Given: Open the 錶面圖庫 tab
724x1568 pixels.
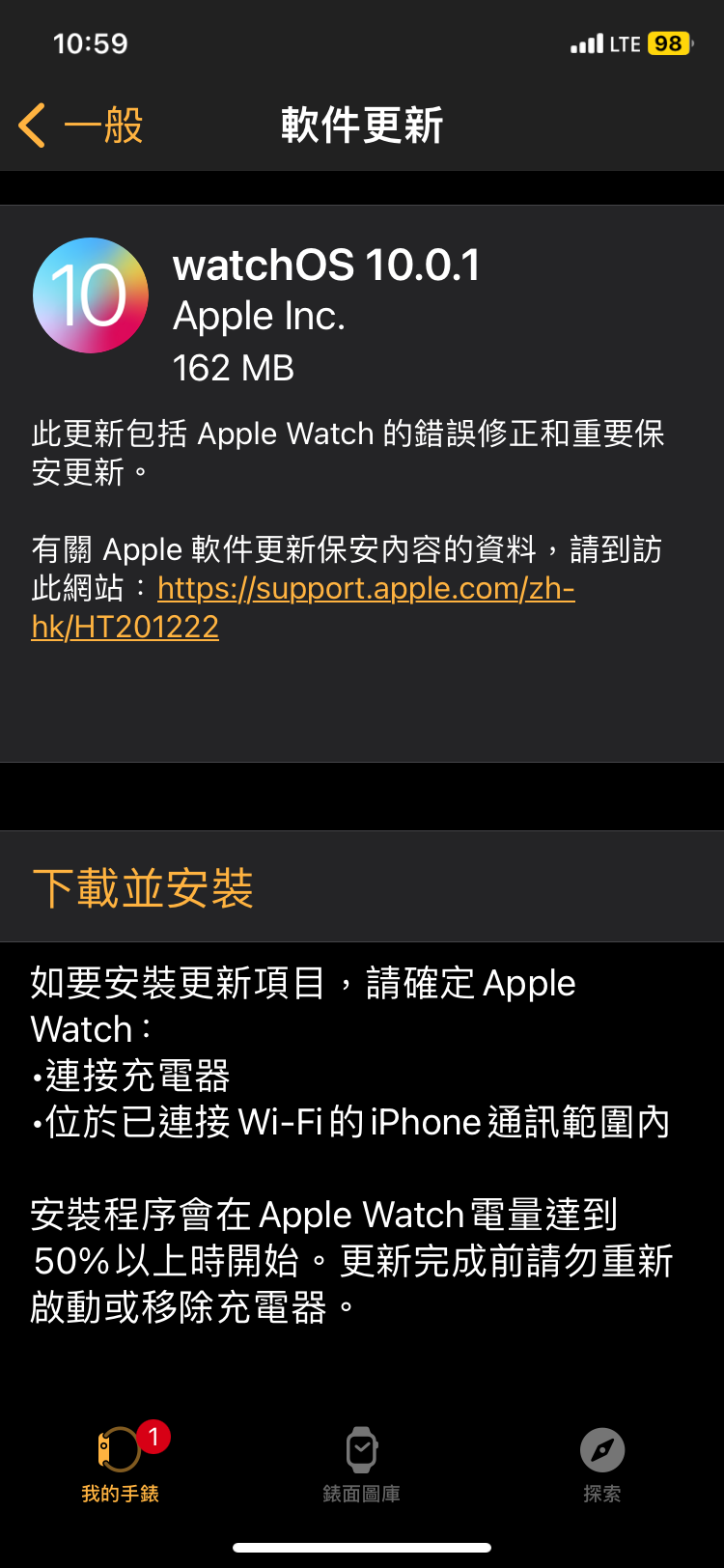Looking at the screenshot, I should 361,1464.
